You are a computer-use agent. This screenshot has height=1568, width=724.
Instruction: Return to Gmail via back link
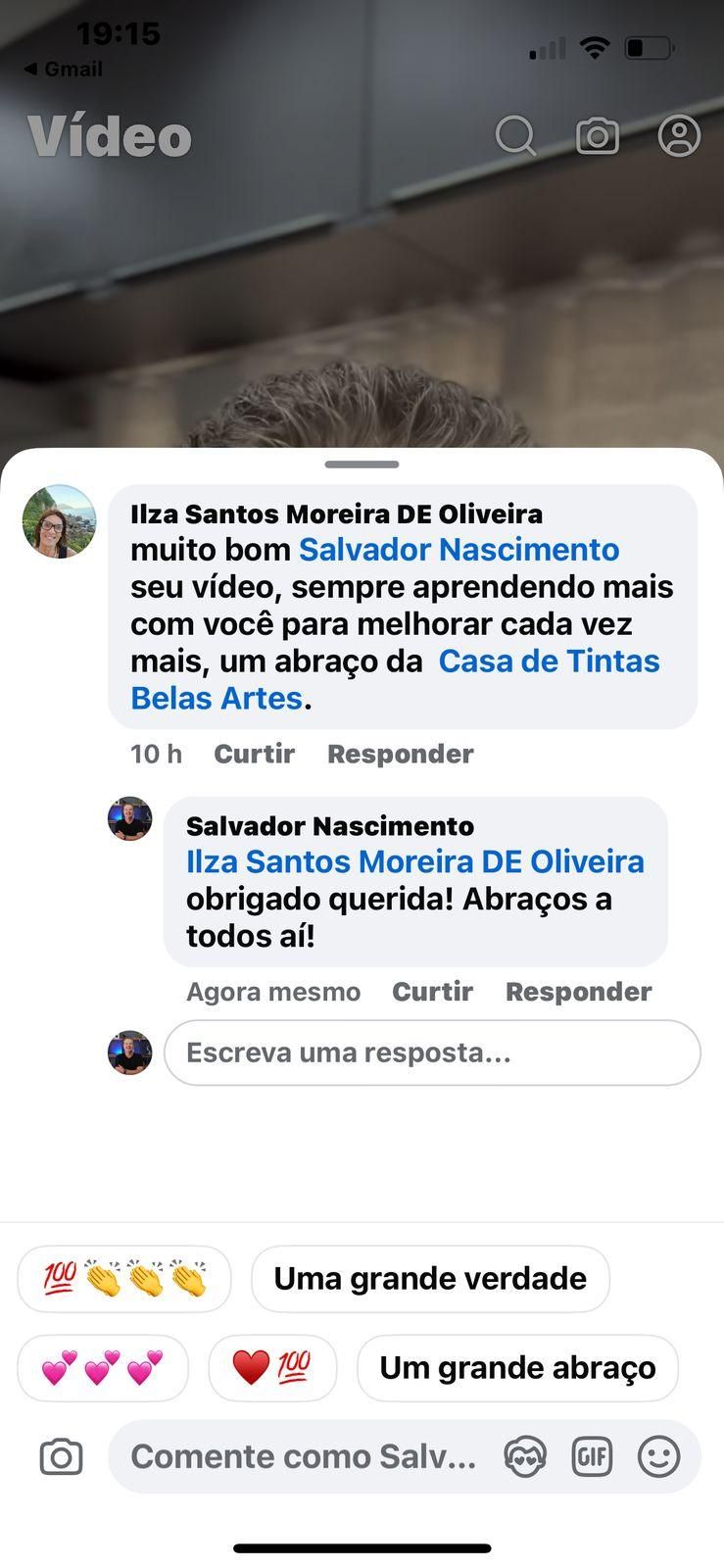tap(63, 69)
